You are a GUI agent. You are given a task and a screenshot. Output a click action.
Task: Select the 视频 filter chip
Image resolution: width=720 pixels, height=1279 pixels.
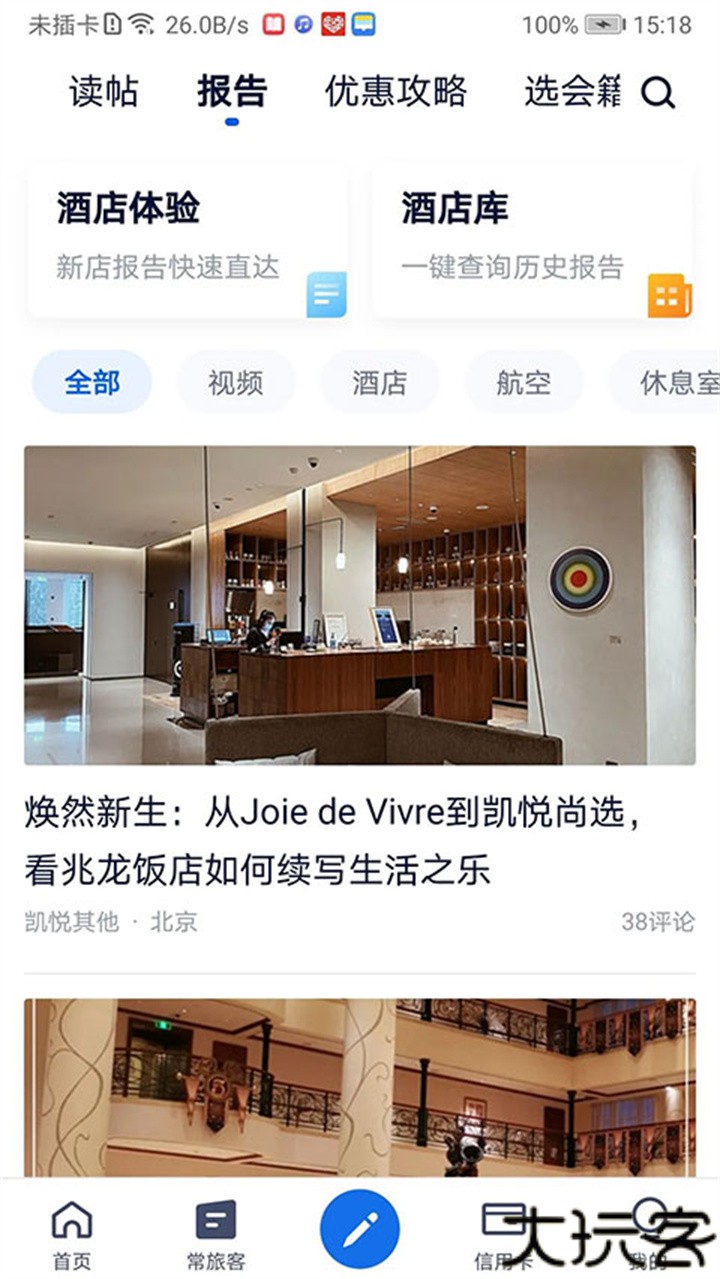[234, 381]
